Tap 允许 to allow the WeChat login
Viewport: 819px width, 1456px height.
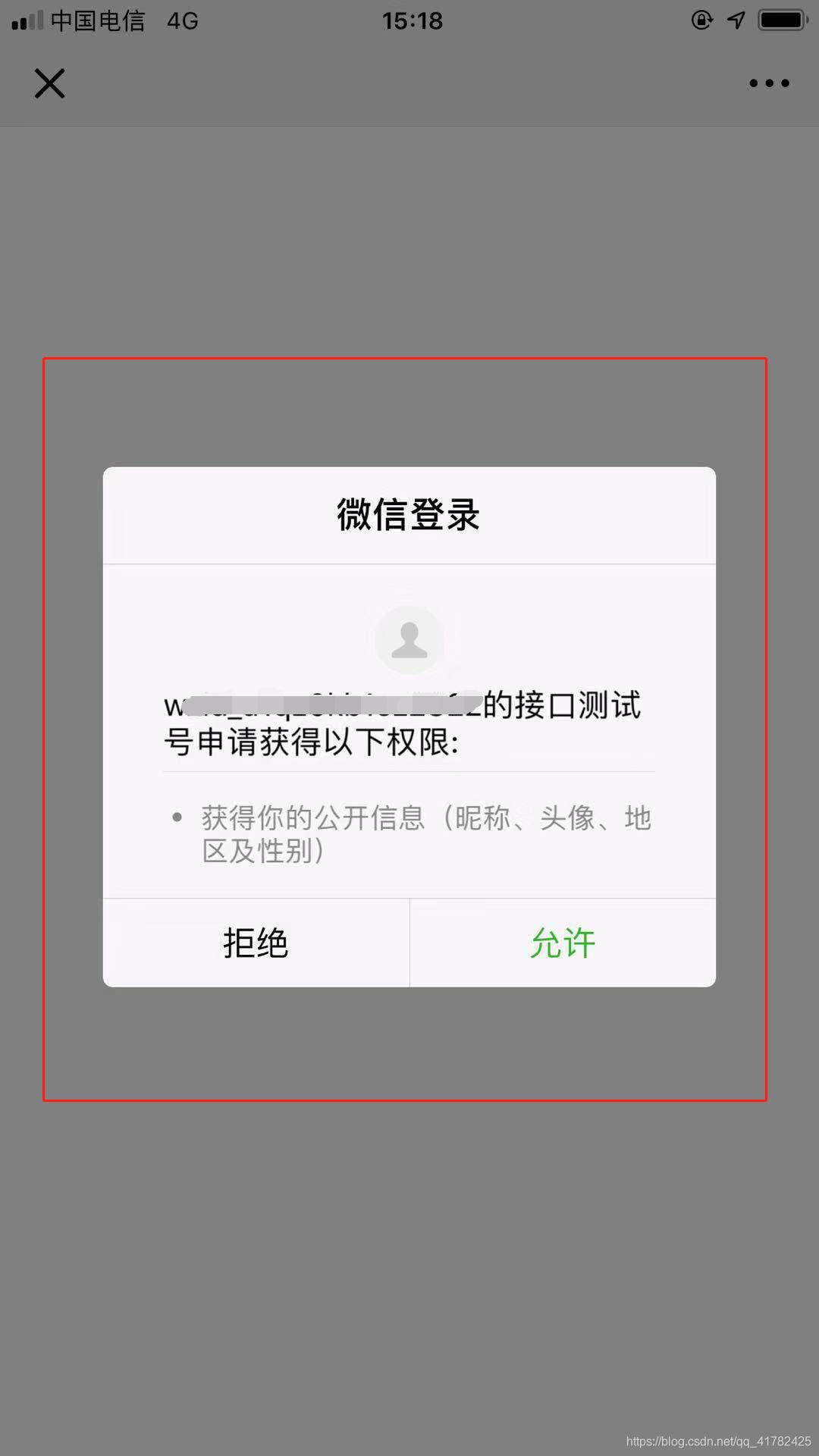point(563,943)
